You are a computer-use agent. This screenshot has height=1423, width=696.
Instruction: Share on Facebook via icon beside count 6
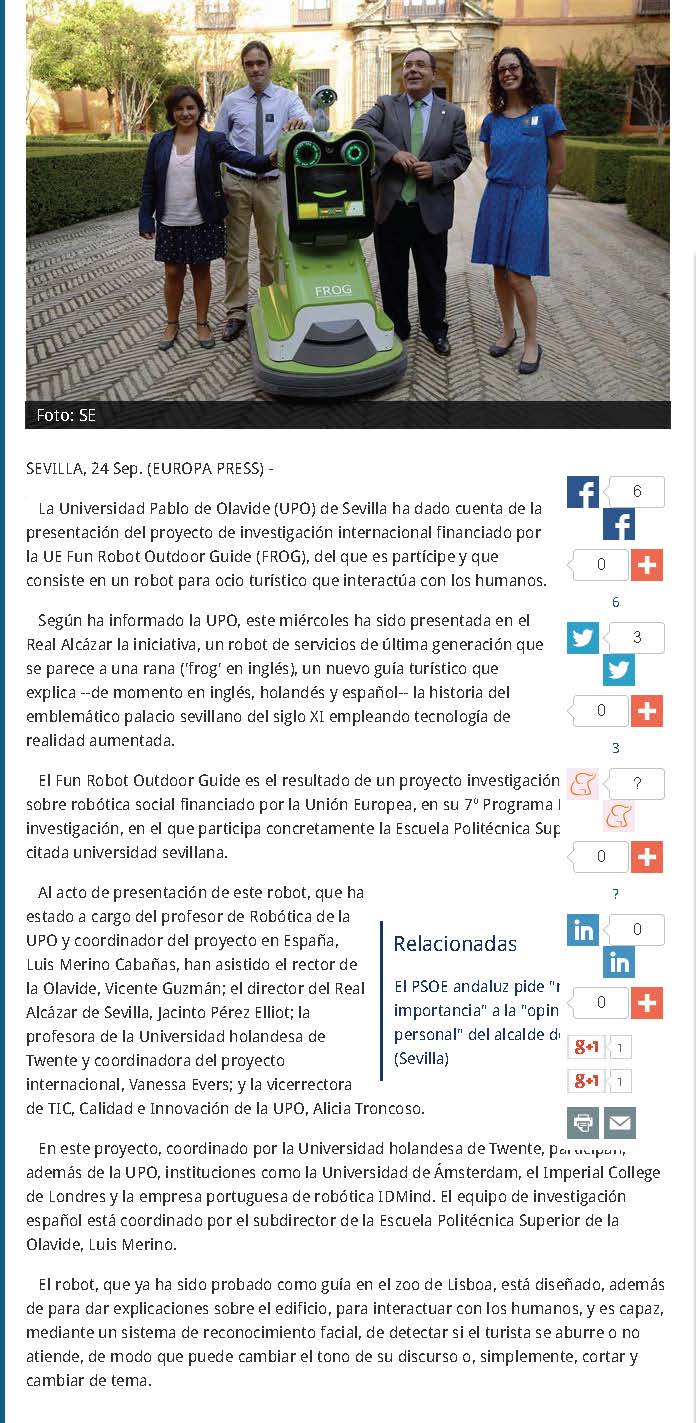[583, 492]
